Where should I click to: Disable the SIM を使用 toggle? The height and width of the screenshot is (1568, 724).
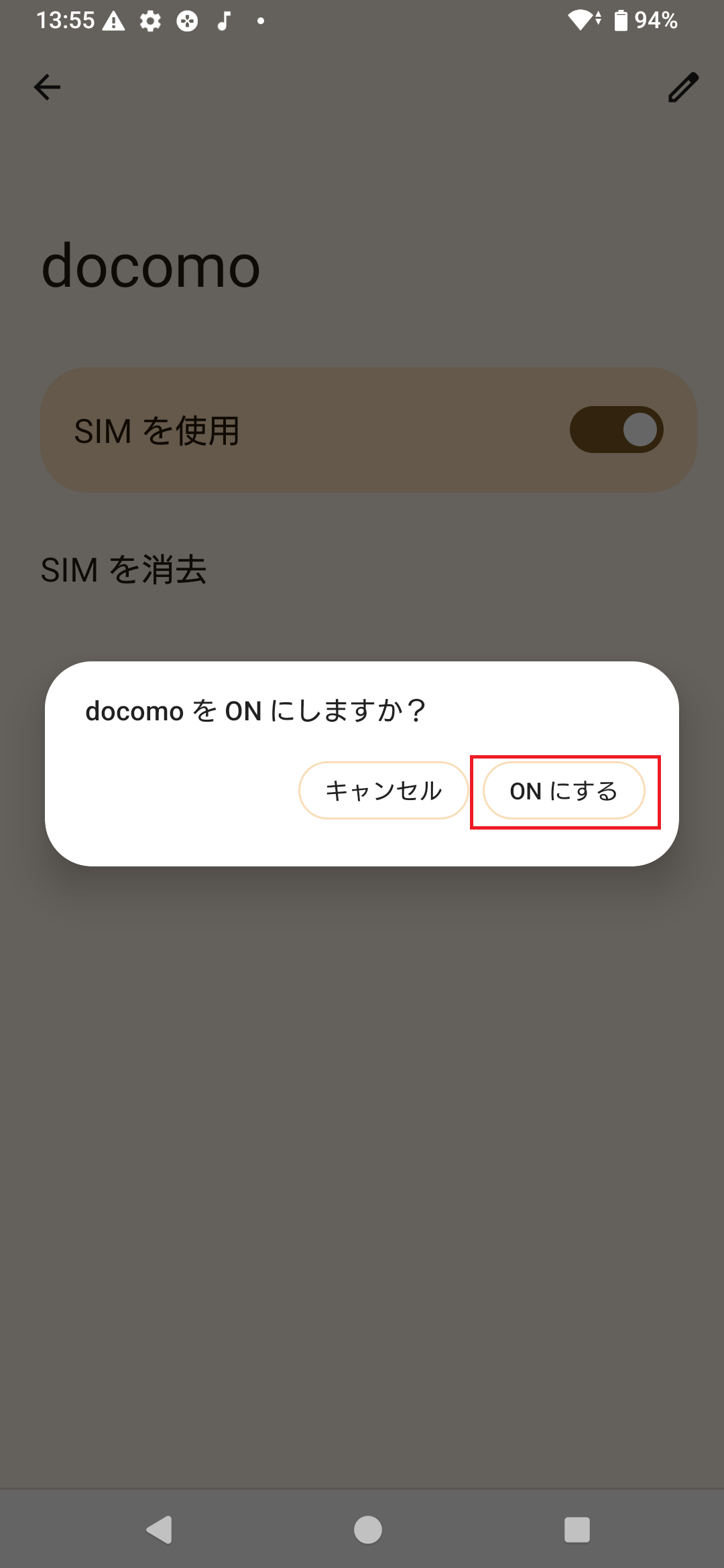[617, 429]
